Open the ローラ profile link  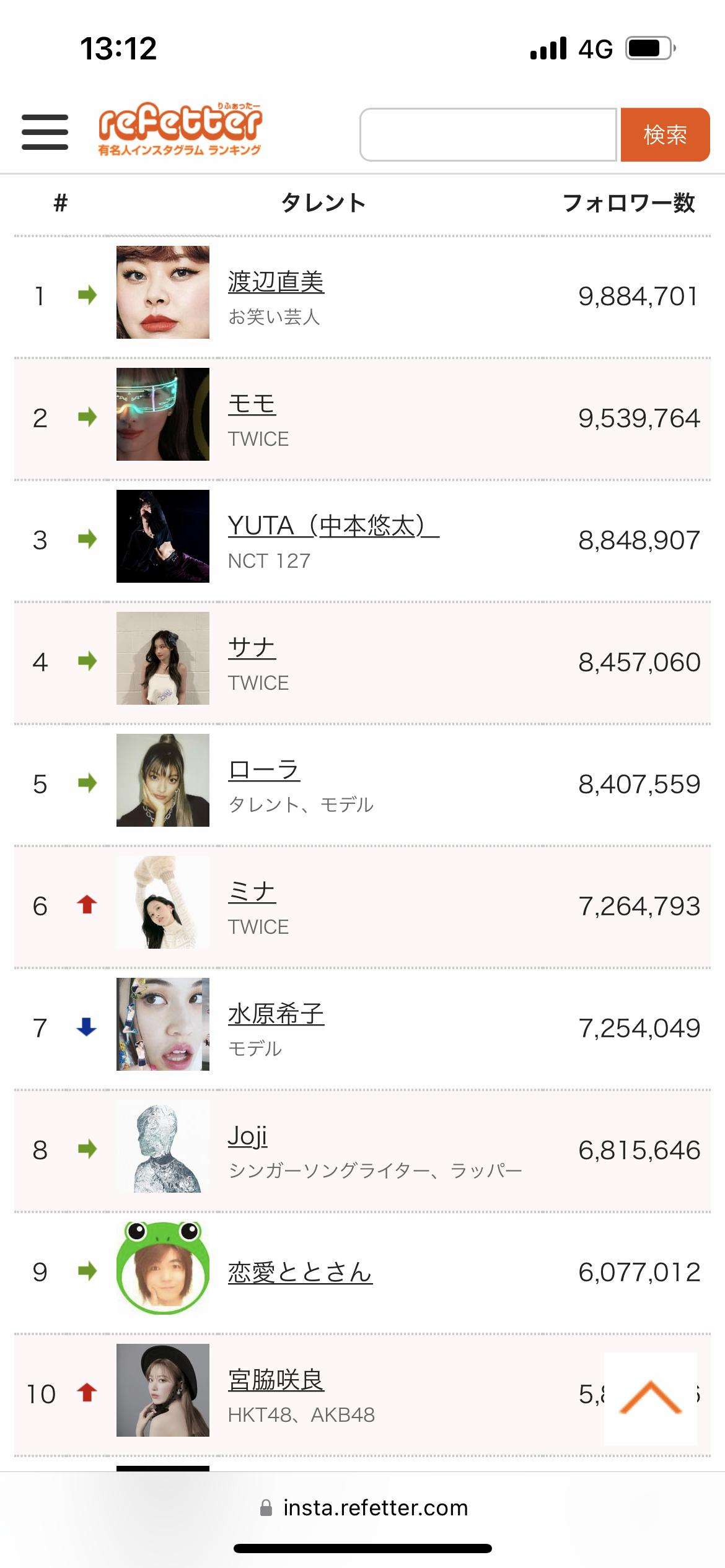point(264,770)
